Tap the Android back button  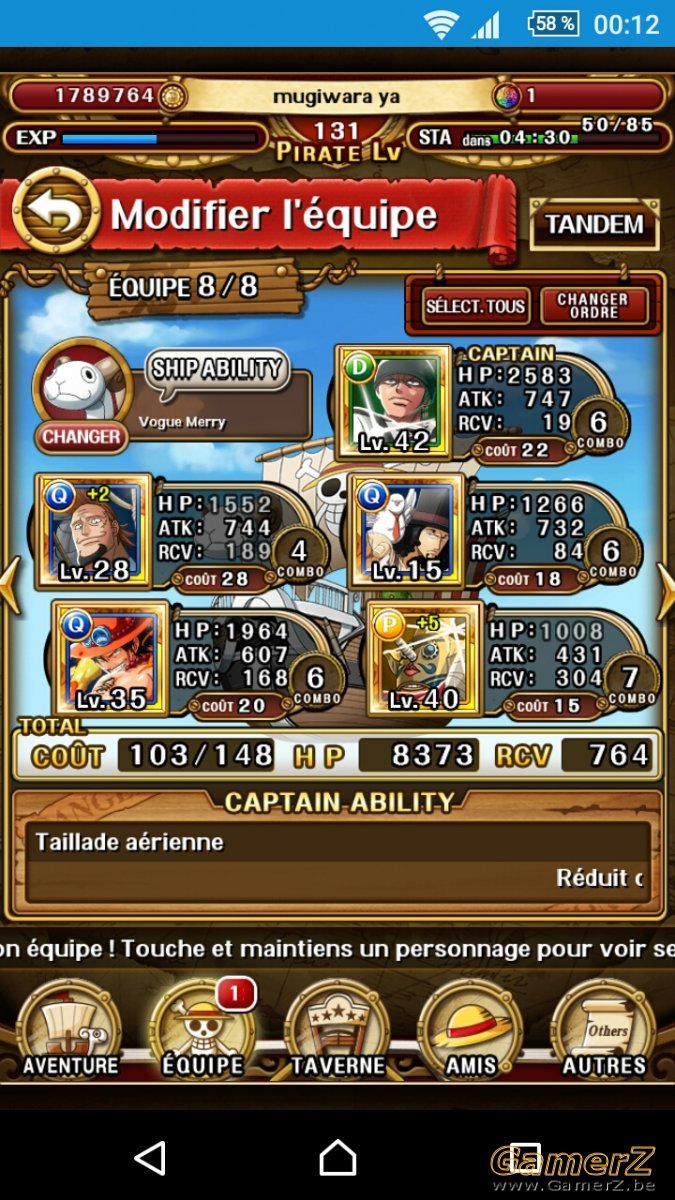(x=150, y=1158)
